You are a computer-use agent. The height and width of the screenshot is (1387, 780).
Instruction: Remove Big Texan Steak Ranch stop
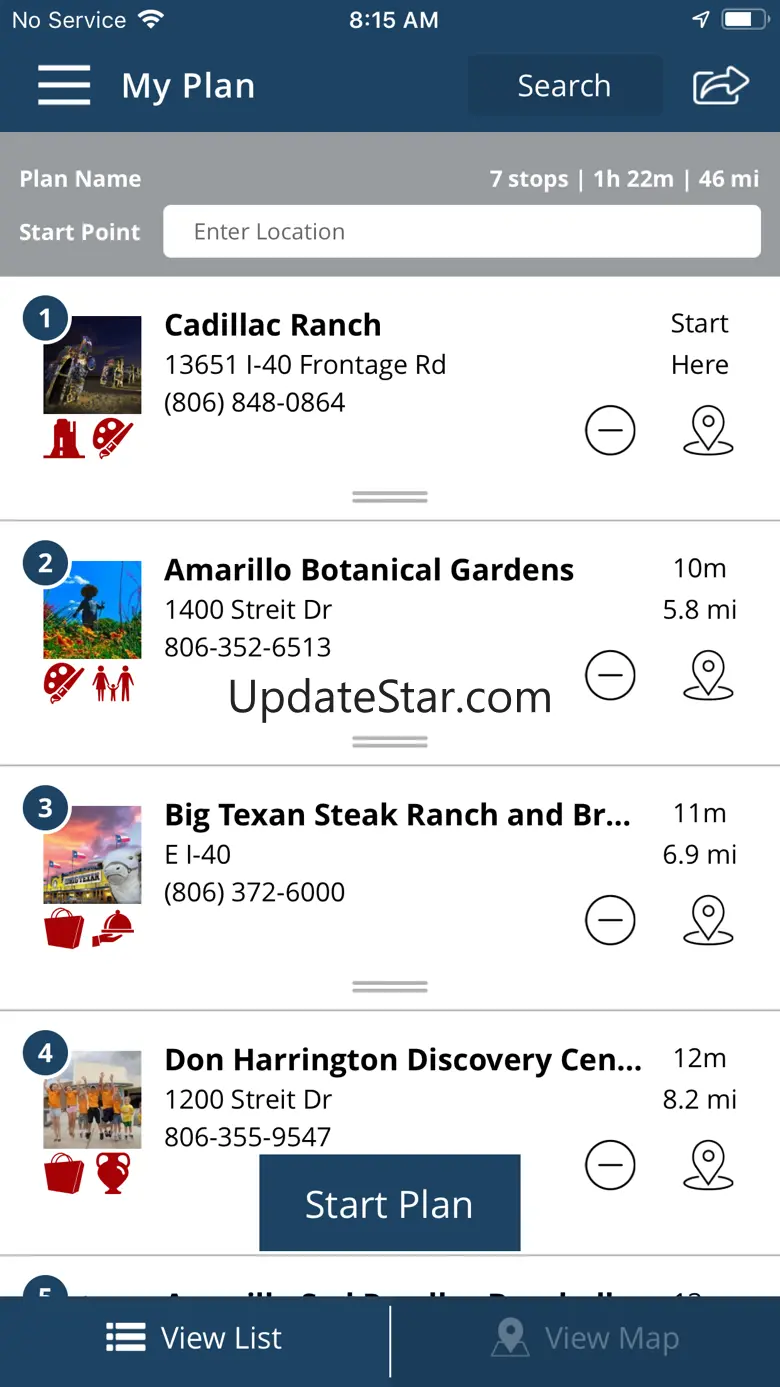[x=610, y=921]
